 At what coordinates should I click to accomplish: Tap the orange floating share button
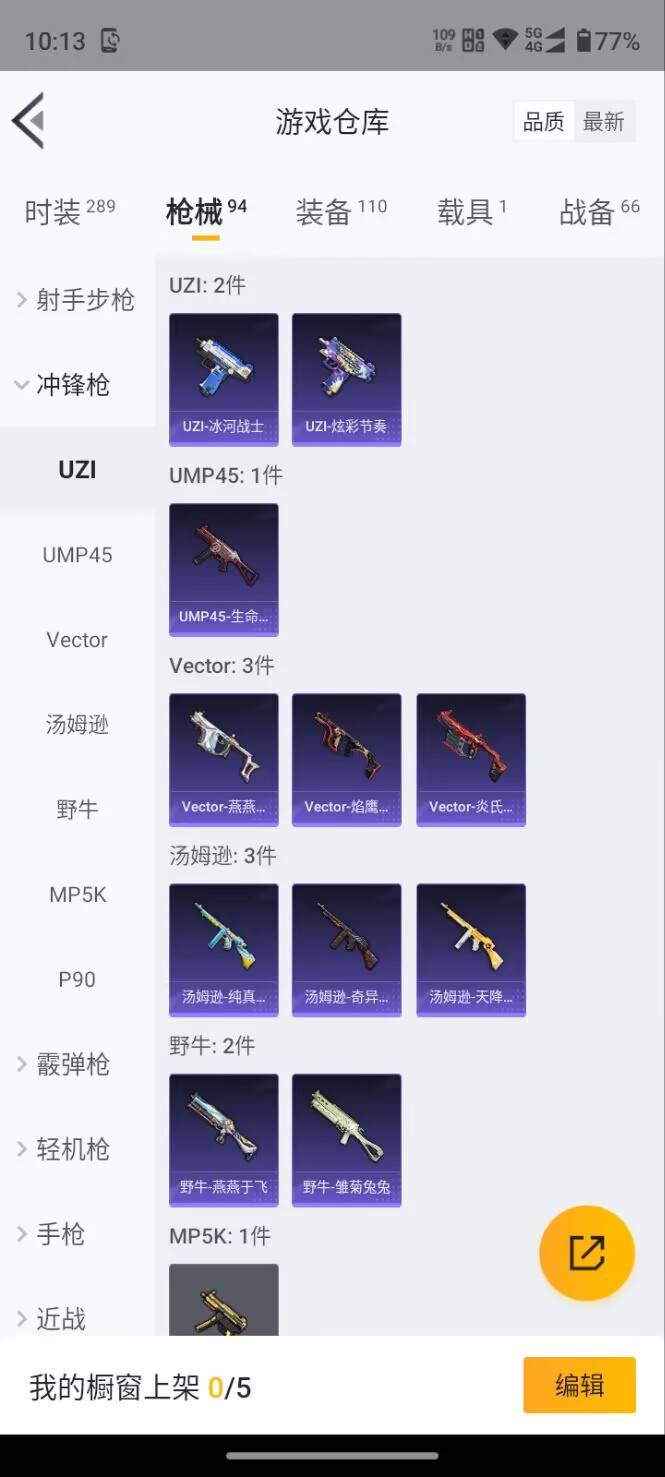587,1253
